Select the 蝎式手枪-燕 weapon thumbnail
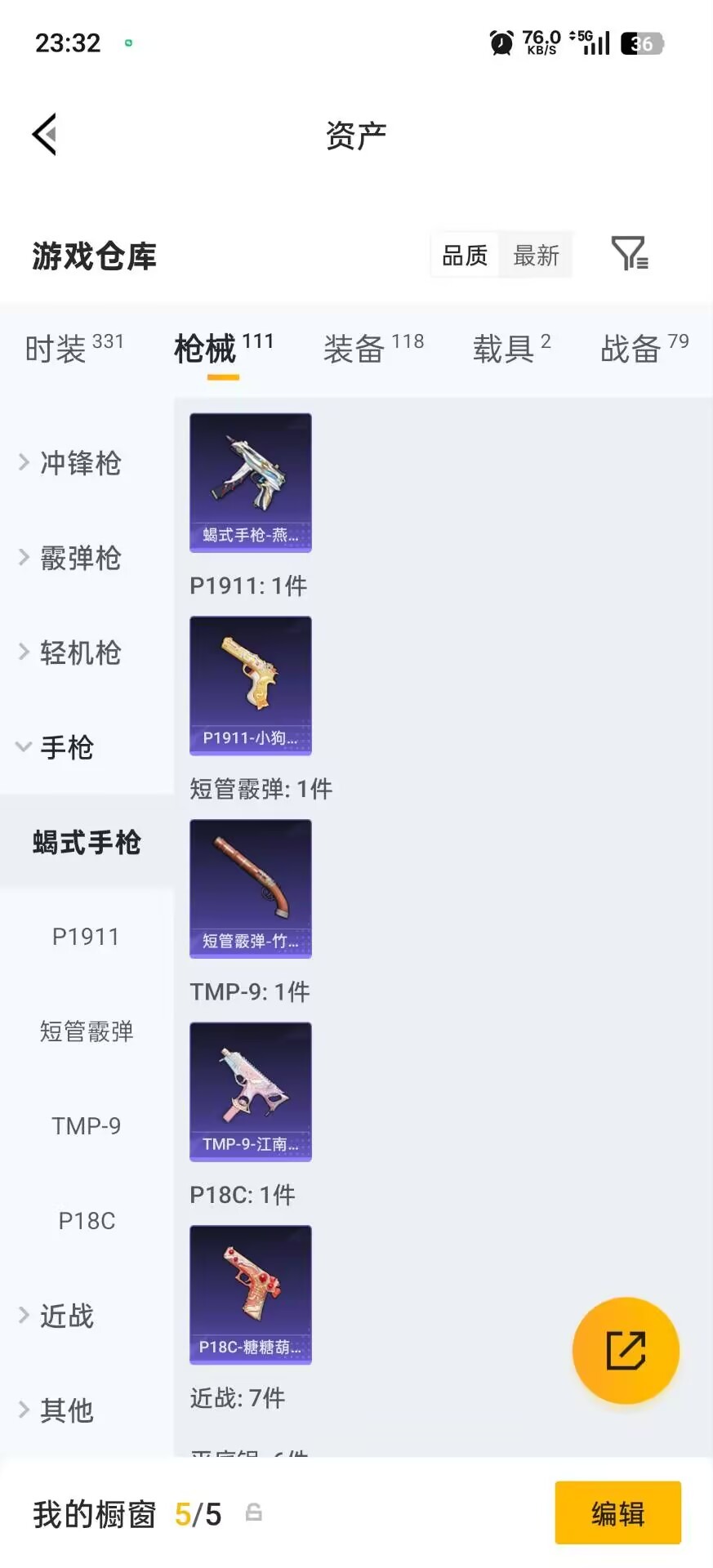Screen dimensions: 713x1568 coord(250,482)
